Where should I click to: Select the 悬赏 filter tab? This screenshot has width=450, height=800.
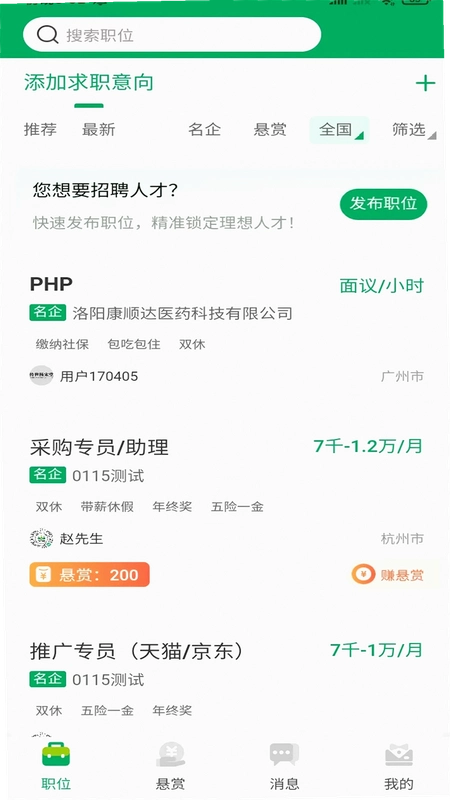270,130
